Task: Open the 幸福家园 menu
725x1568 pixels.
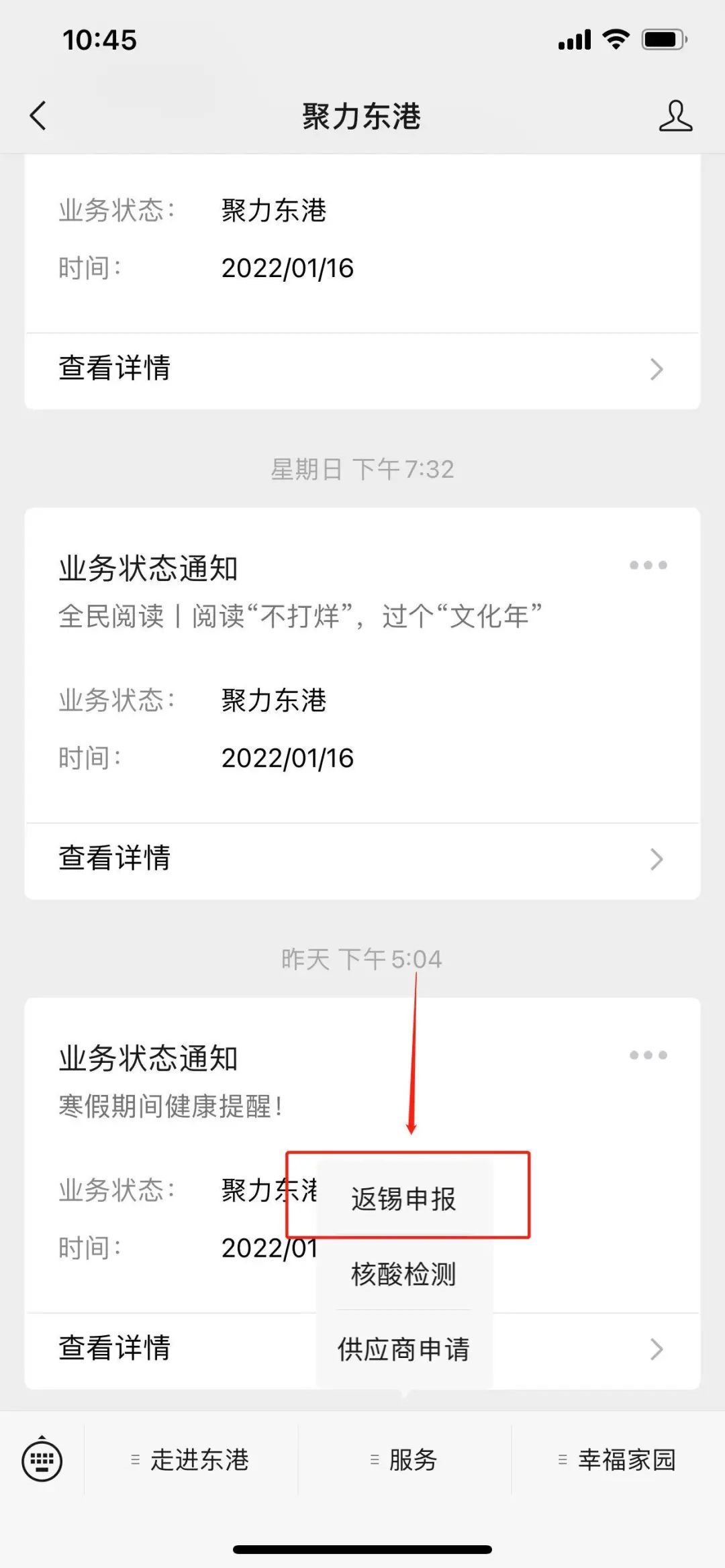Action: [x=618, y=1460]
